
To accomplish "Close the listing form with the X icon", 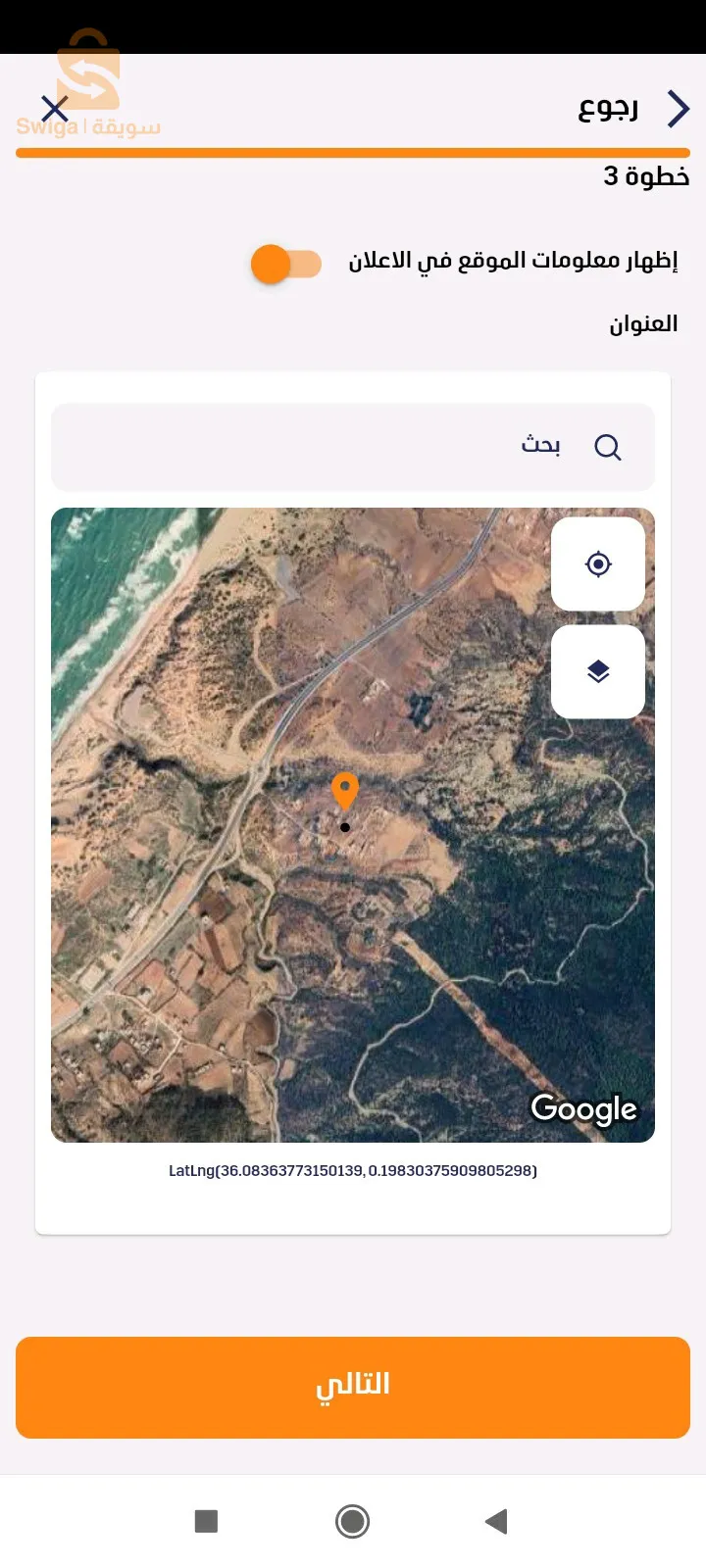I will click(x=55, y=108).
